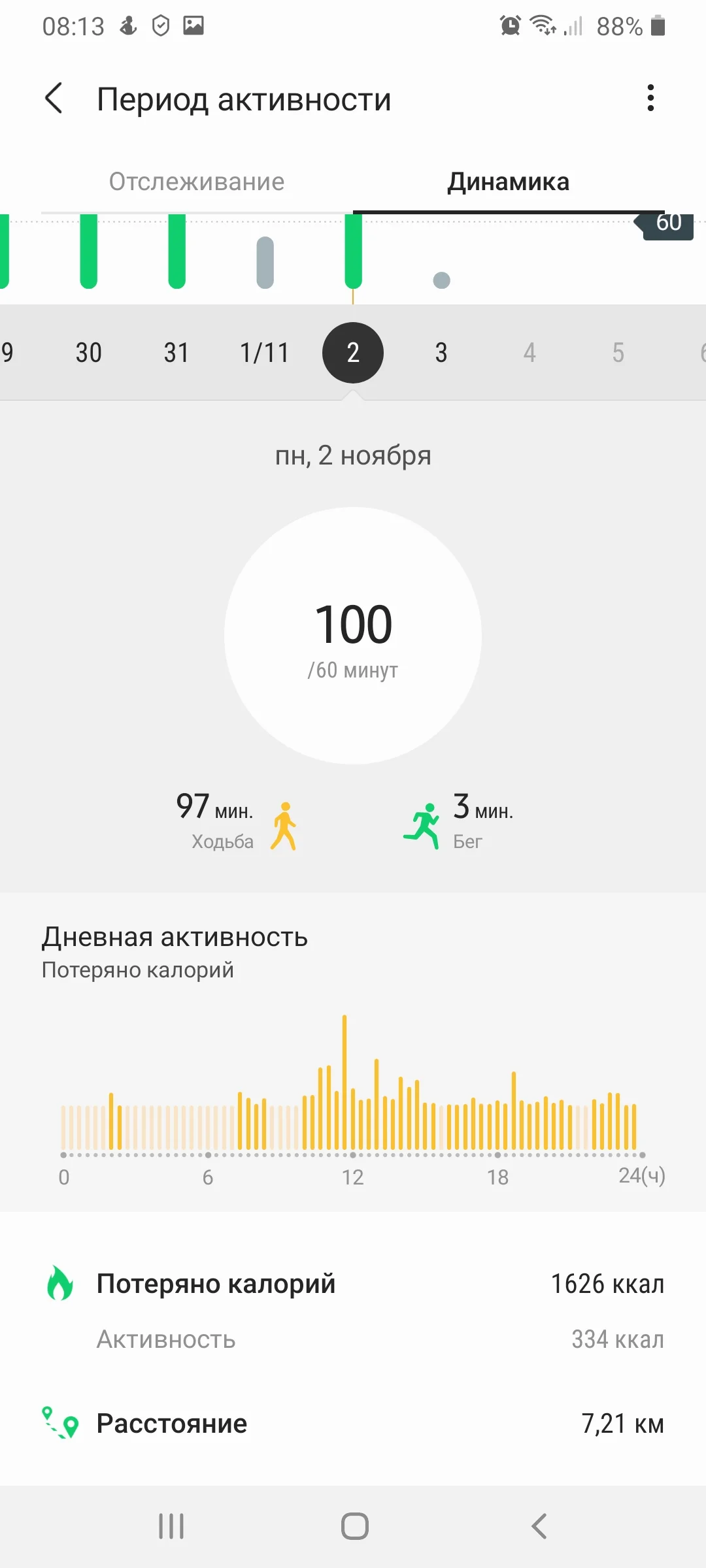Tap the selected day 2 marker
The width and height of the screenshot is (706, 1568).
pyautogui.click(x=353, y=353)
